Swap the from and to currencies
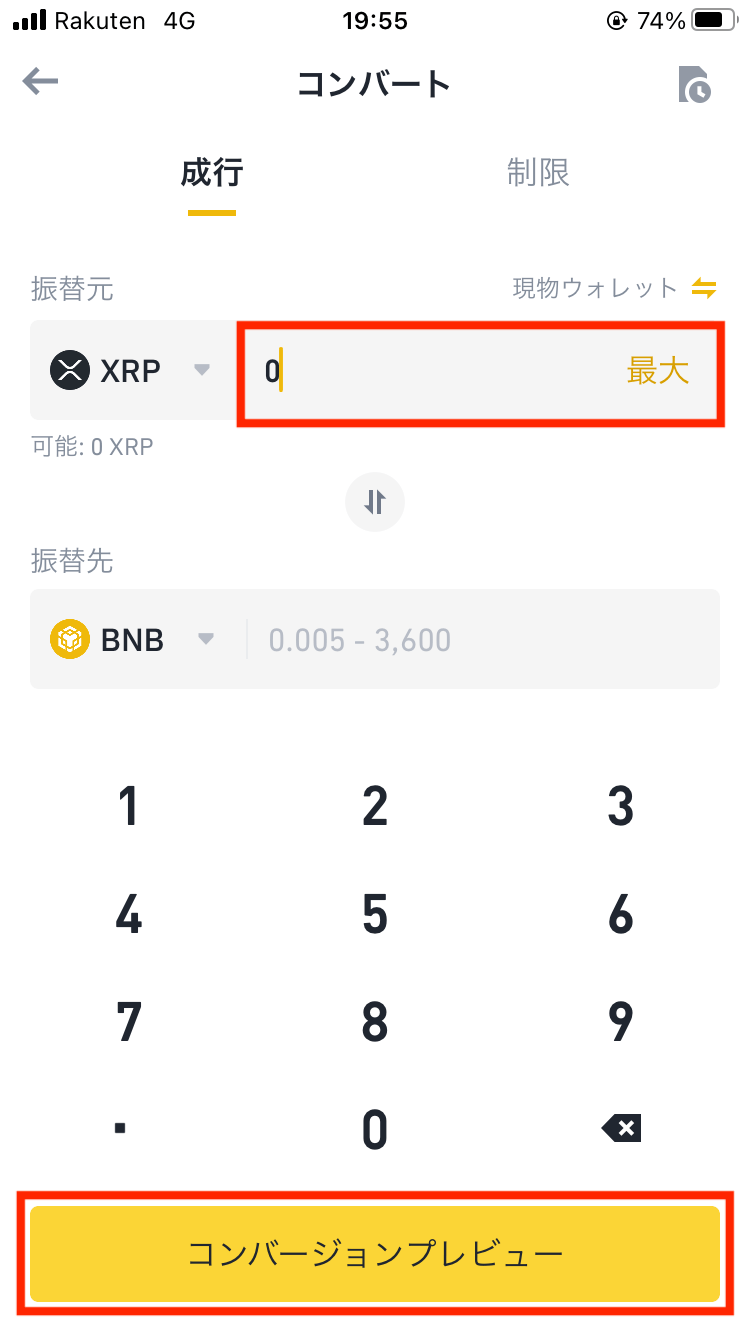The image size is (750, 1334). pos(375,501)
